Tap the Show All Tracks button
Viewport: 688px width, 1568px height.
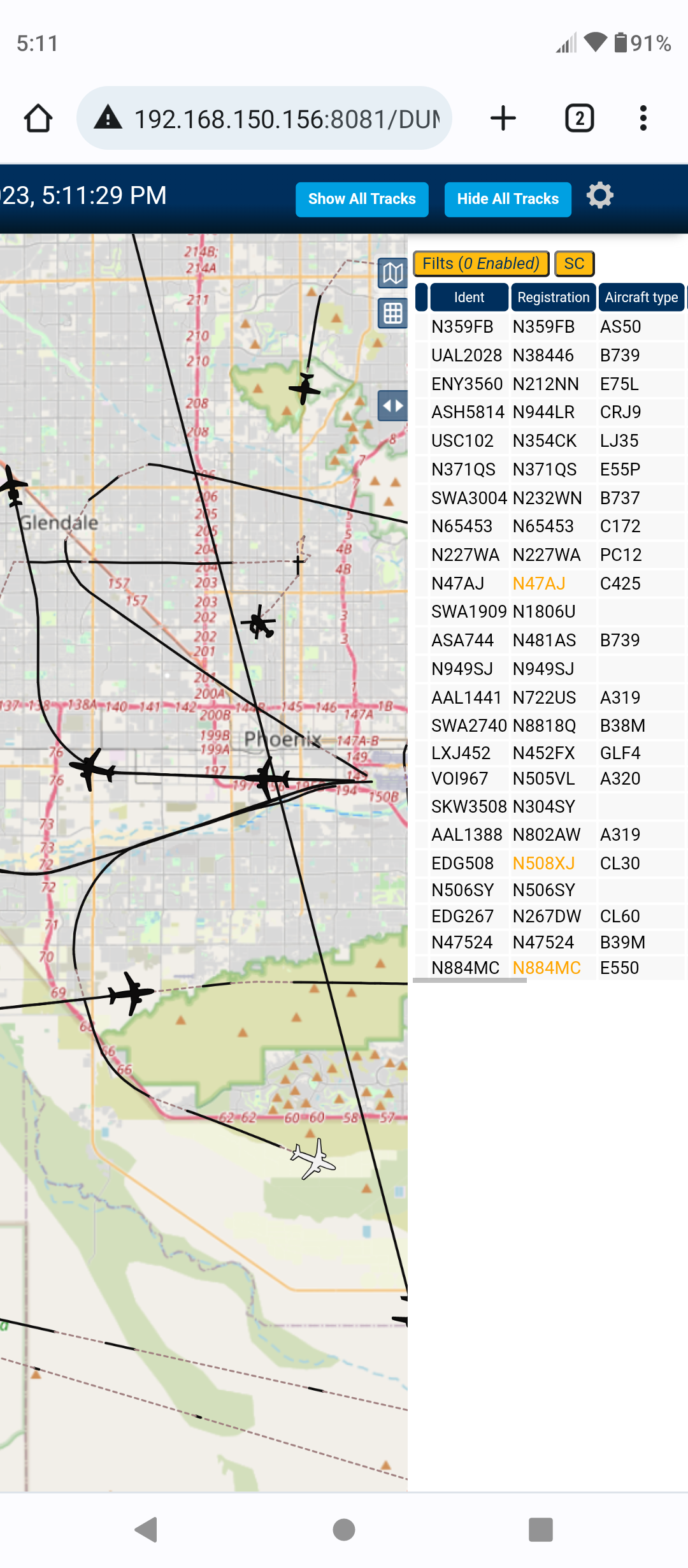[x=362, y=200]
